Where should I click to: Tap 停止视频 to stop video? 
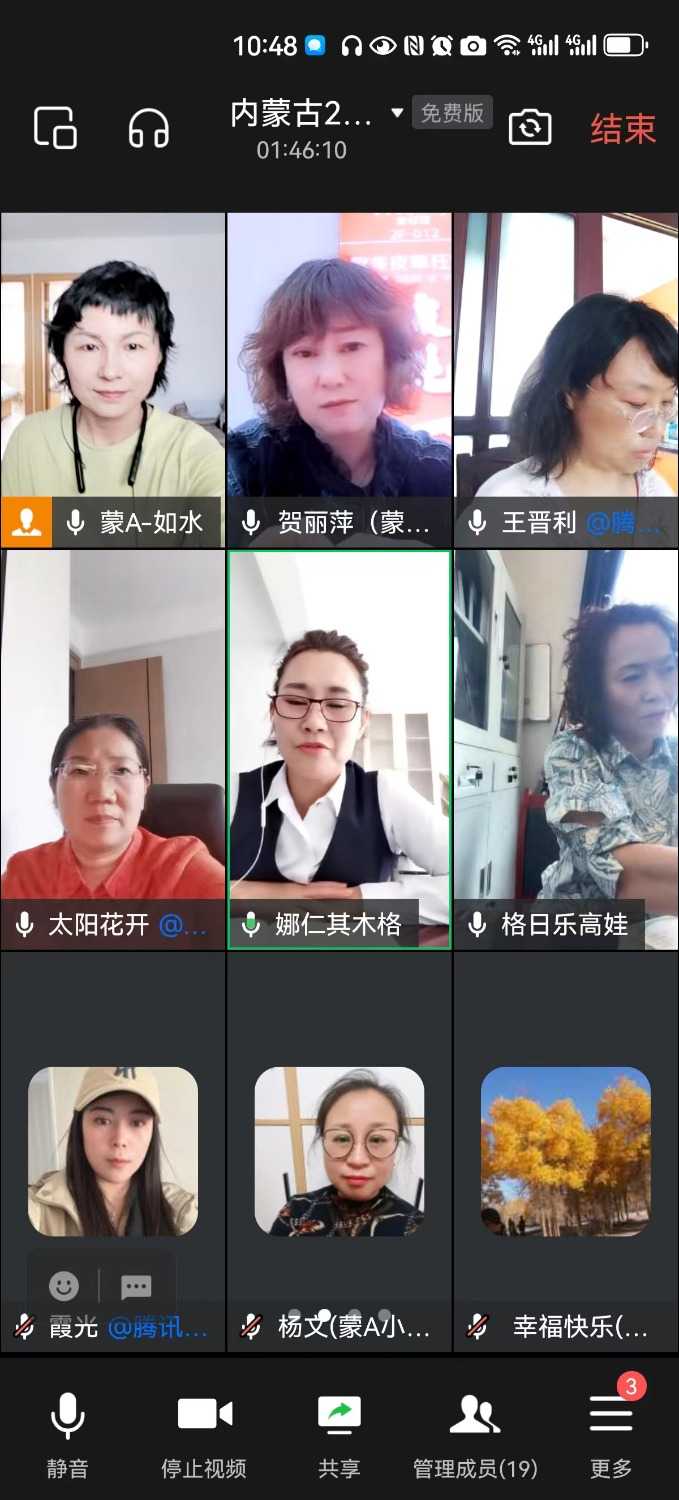(204, 1435)
